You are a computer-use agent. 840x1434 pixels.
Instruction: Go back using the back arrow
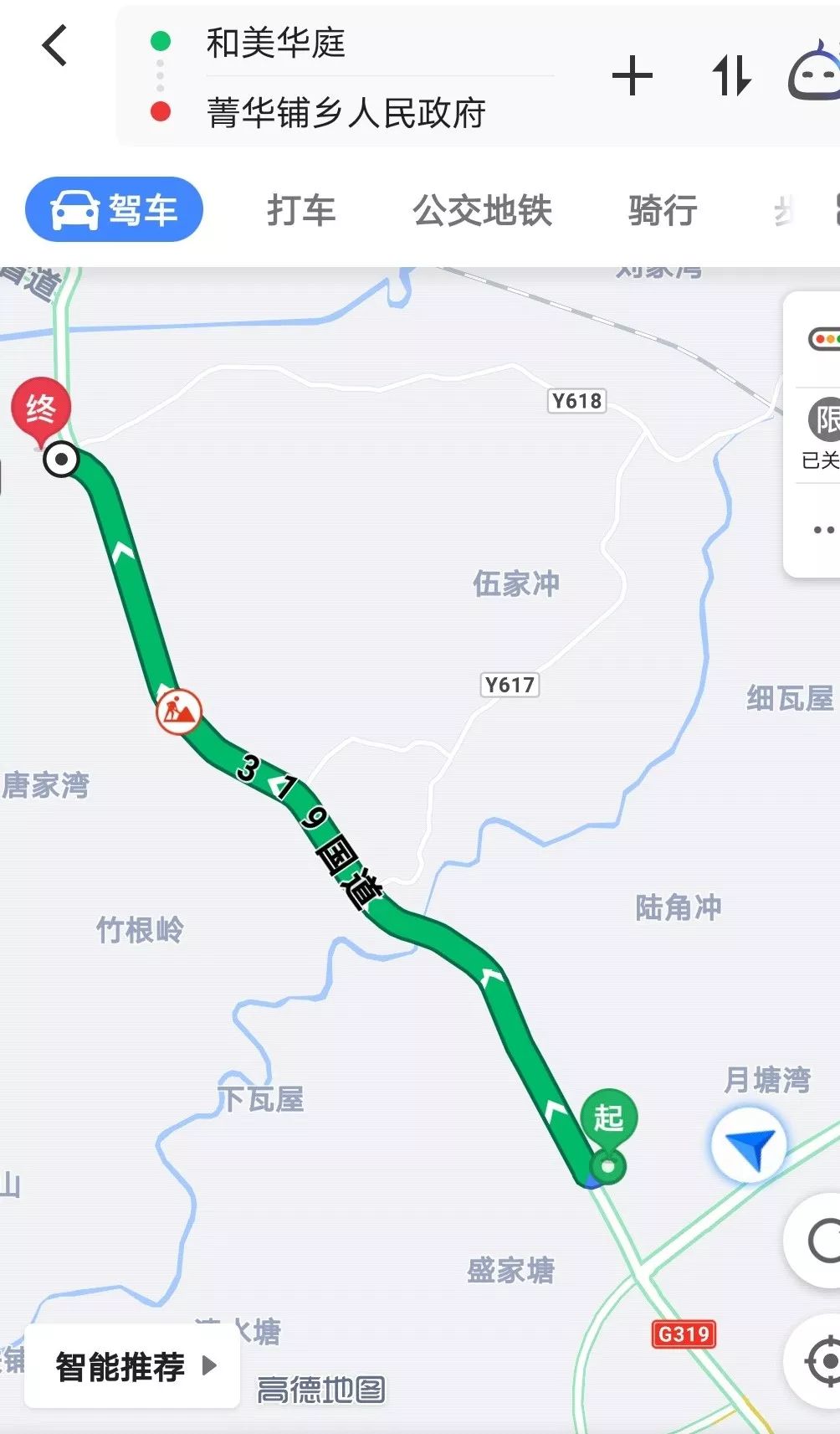tap(54, 44)
